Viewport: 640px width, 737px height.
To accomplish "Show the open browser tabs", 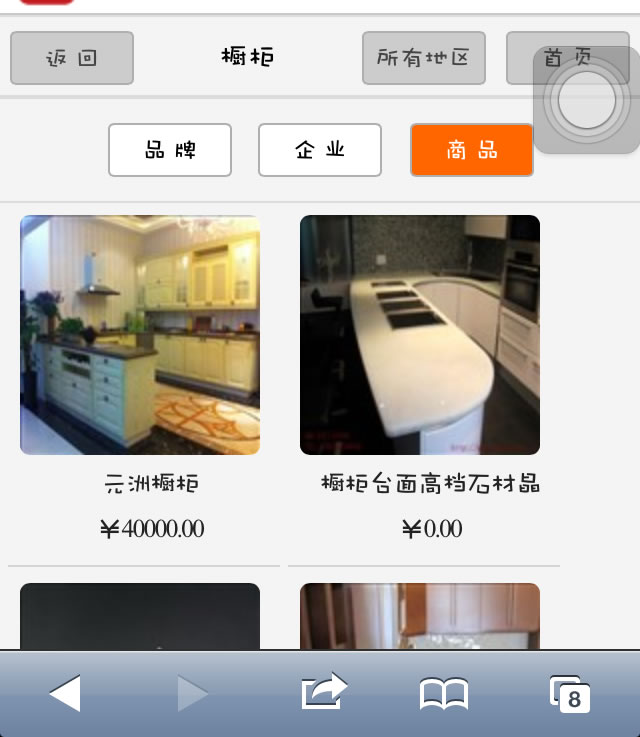I will 569,693.
